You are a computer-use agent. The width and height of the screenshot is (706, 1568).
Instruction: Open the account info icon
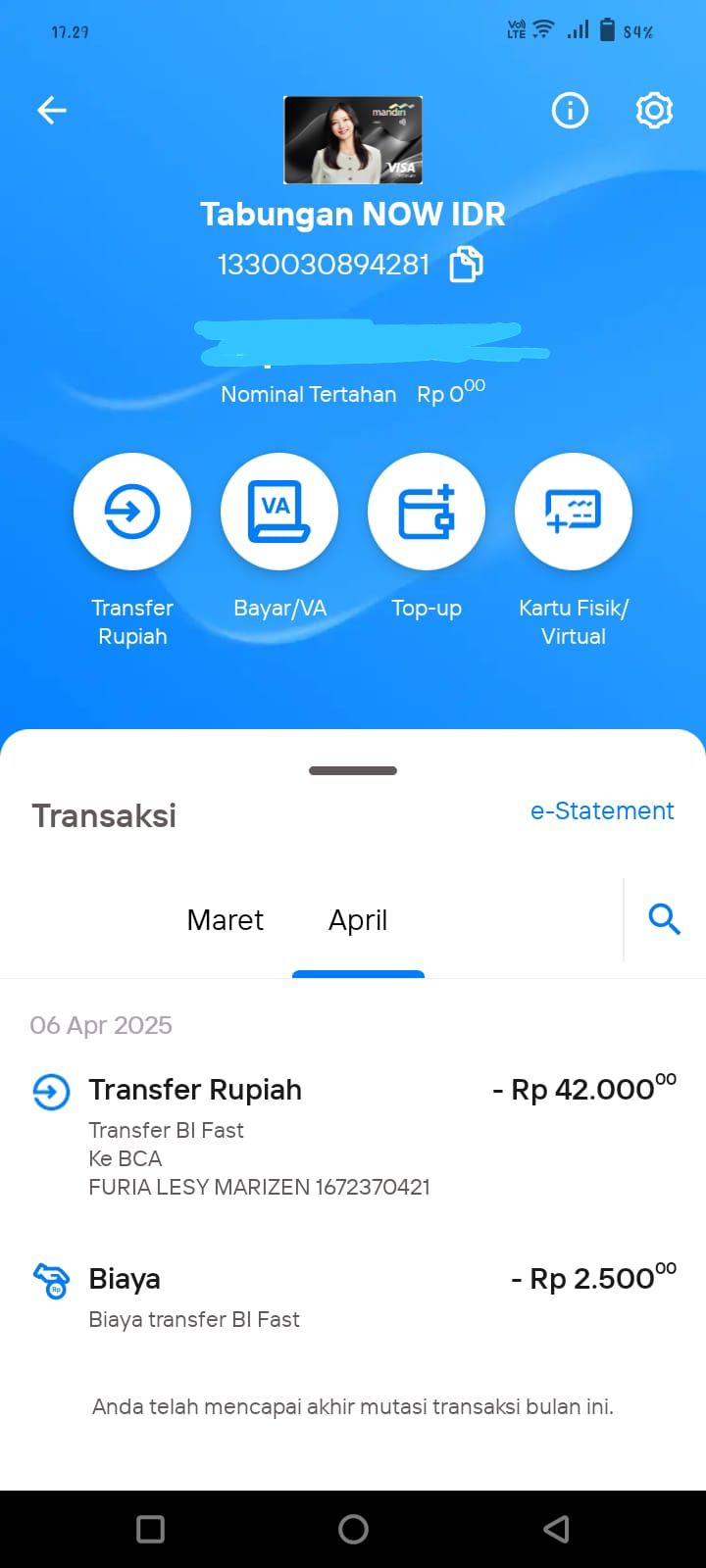[x=570, y=111]
